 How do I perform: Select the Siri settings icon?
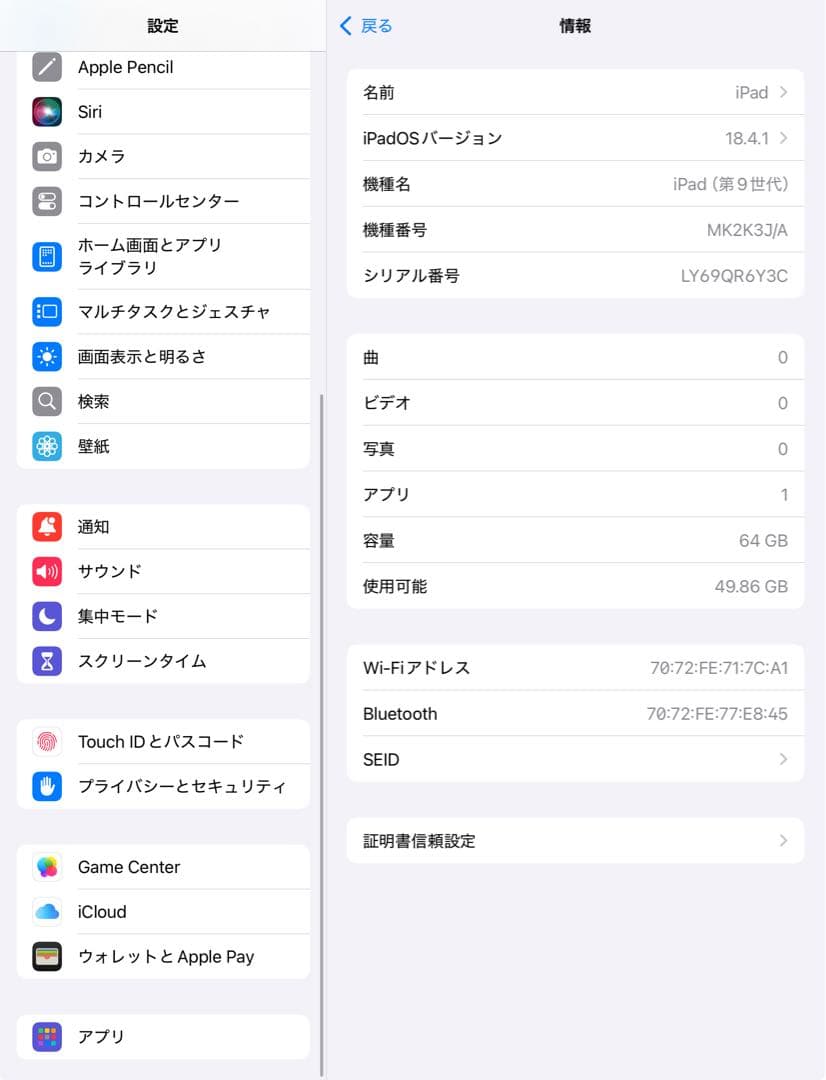click(x=48, y=111)
